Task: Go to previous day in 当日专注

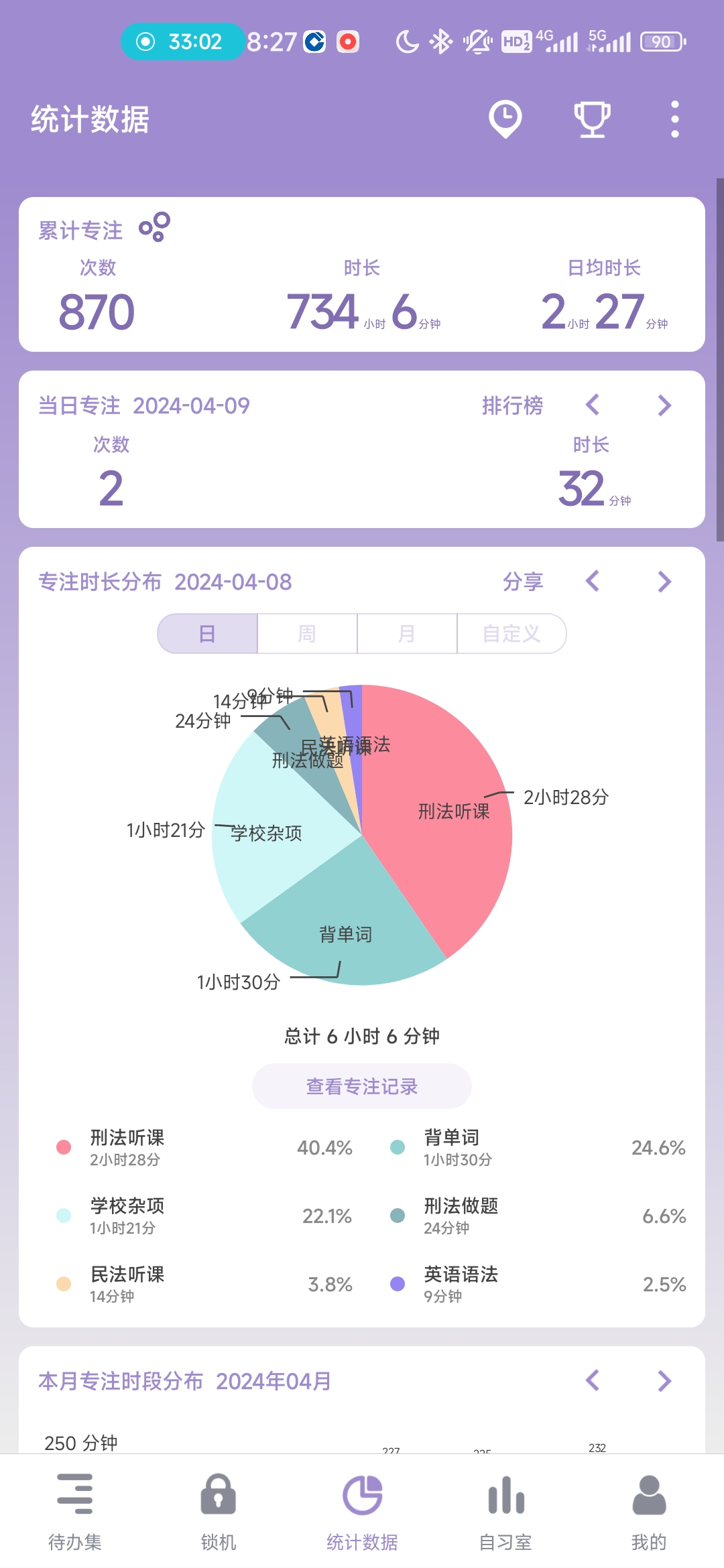Action: pos(592,405)
